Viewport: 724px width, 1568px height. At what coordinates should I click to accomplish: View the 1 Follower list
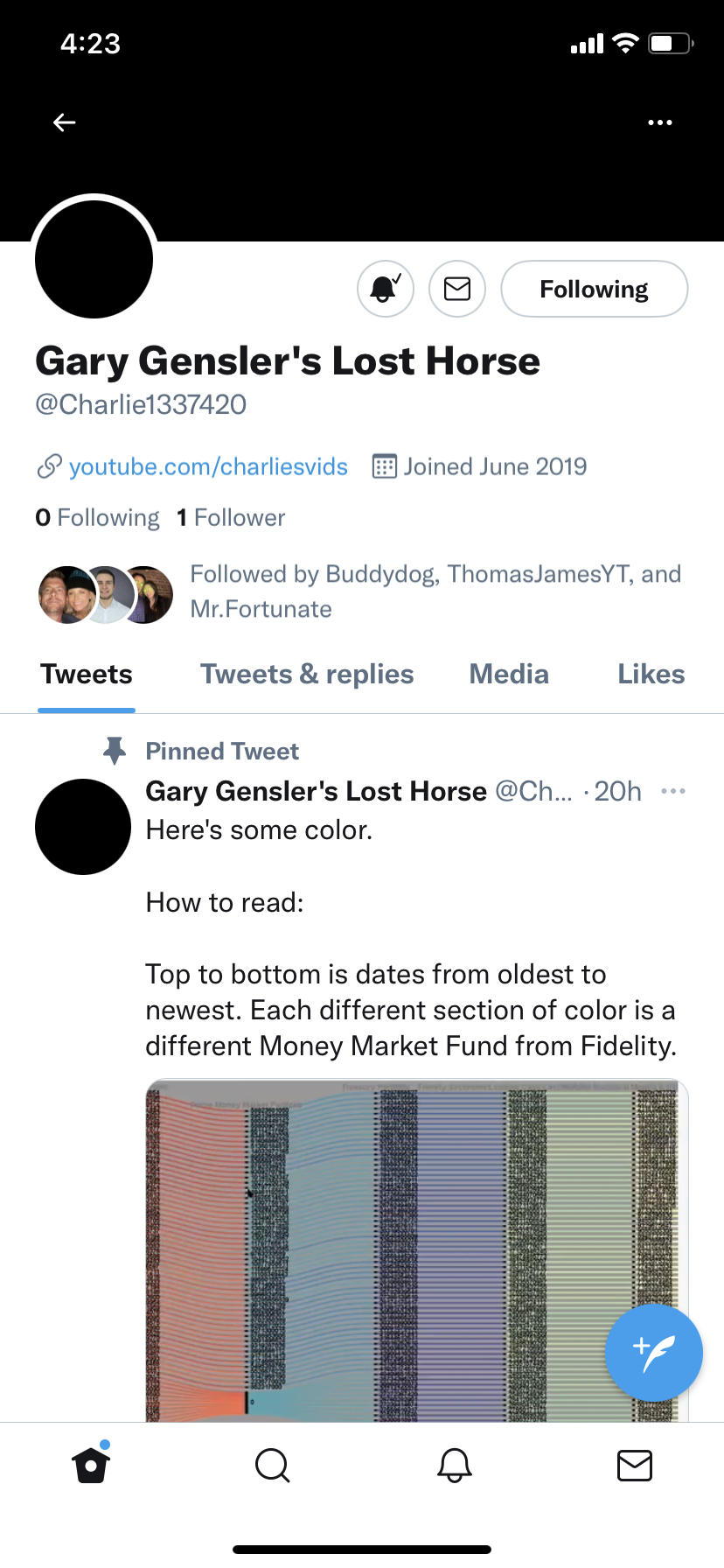pos(231,518)
